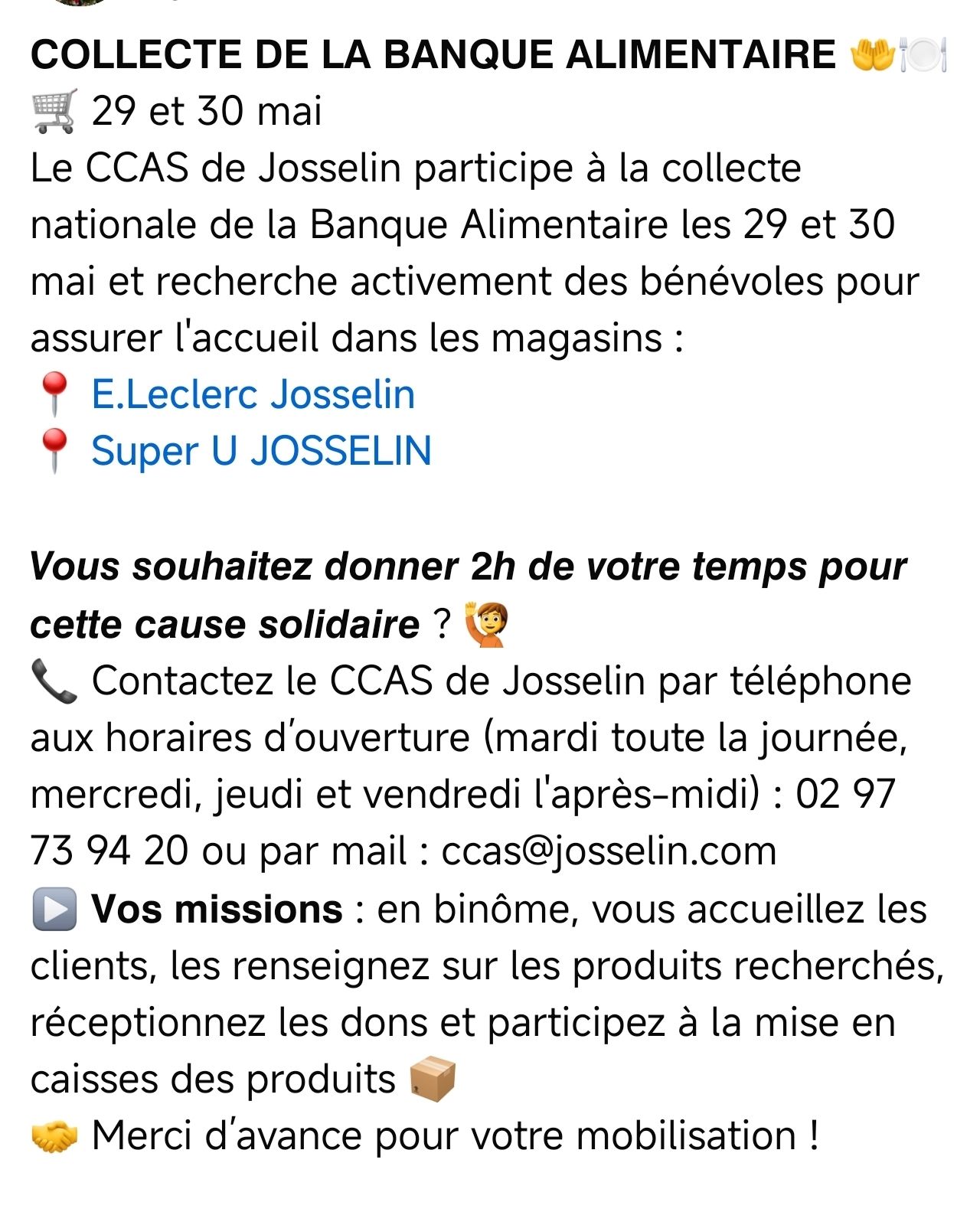Open the E.Leclerc Josselin page link
This screenshot has height=1212, width=980.
pos(253,394)
